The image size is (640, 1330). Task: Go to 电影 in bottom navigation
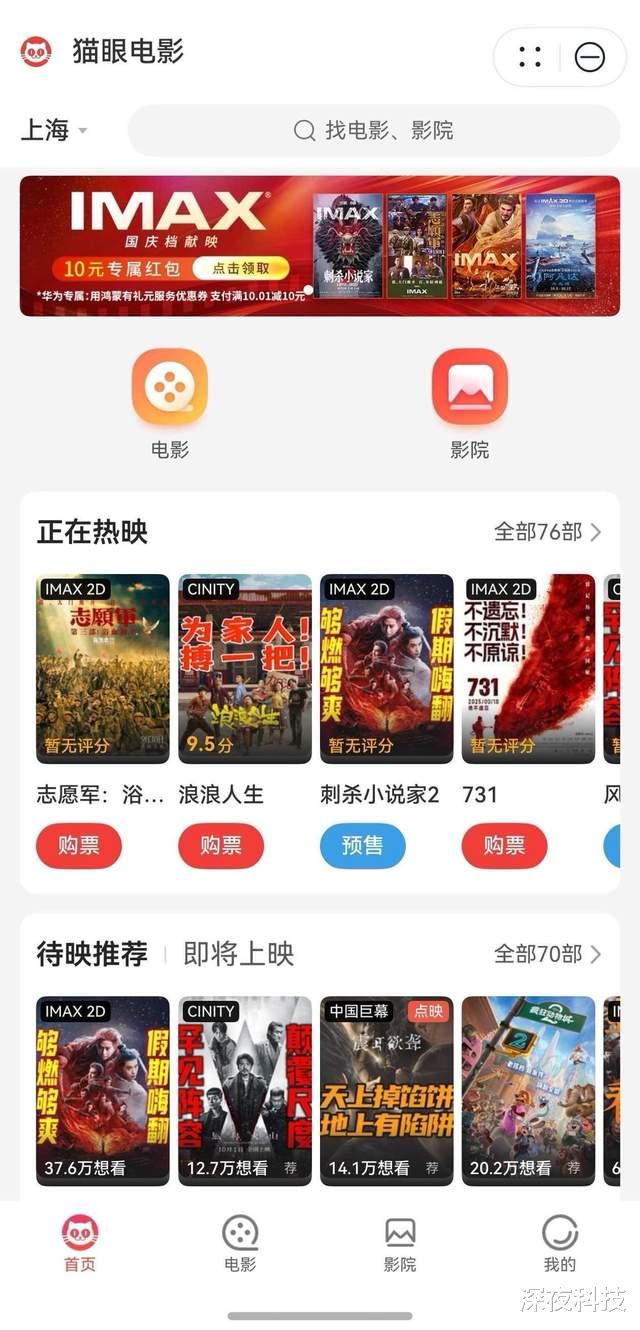click(240, 1244)
